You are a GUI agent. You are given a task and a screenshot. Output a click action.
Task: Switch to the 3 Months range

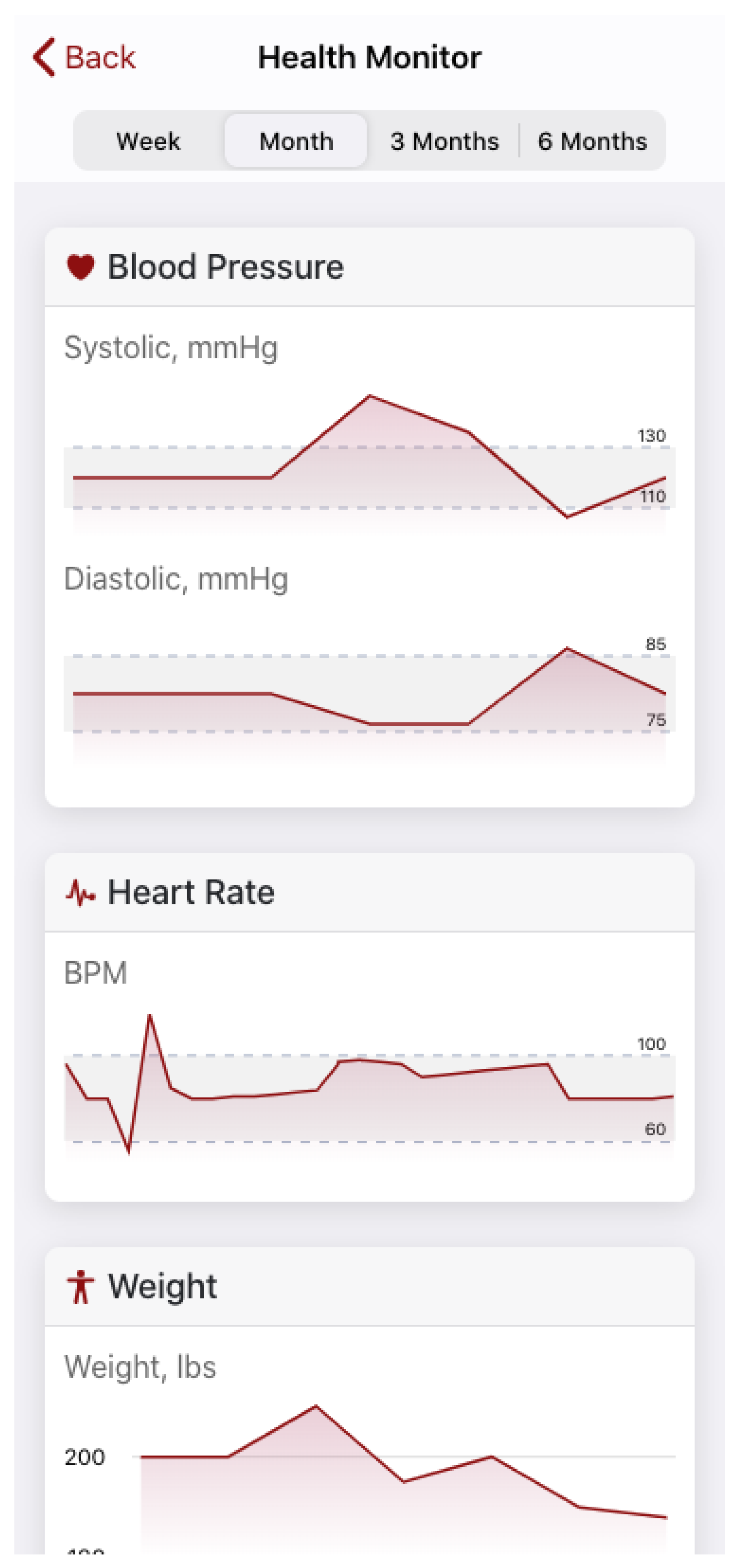pyautogui.click(x=445, y=141)
